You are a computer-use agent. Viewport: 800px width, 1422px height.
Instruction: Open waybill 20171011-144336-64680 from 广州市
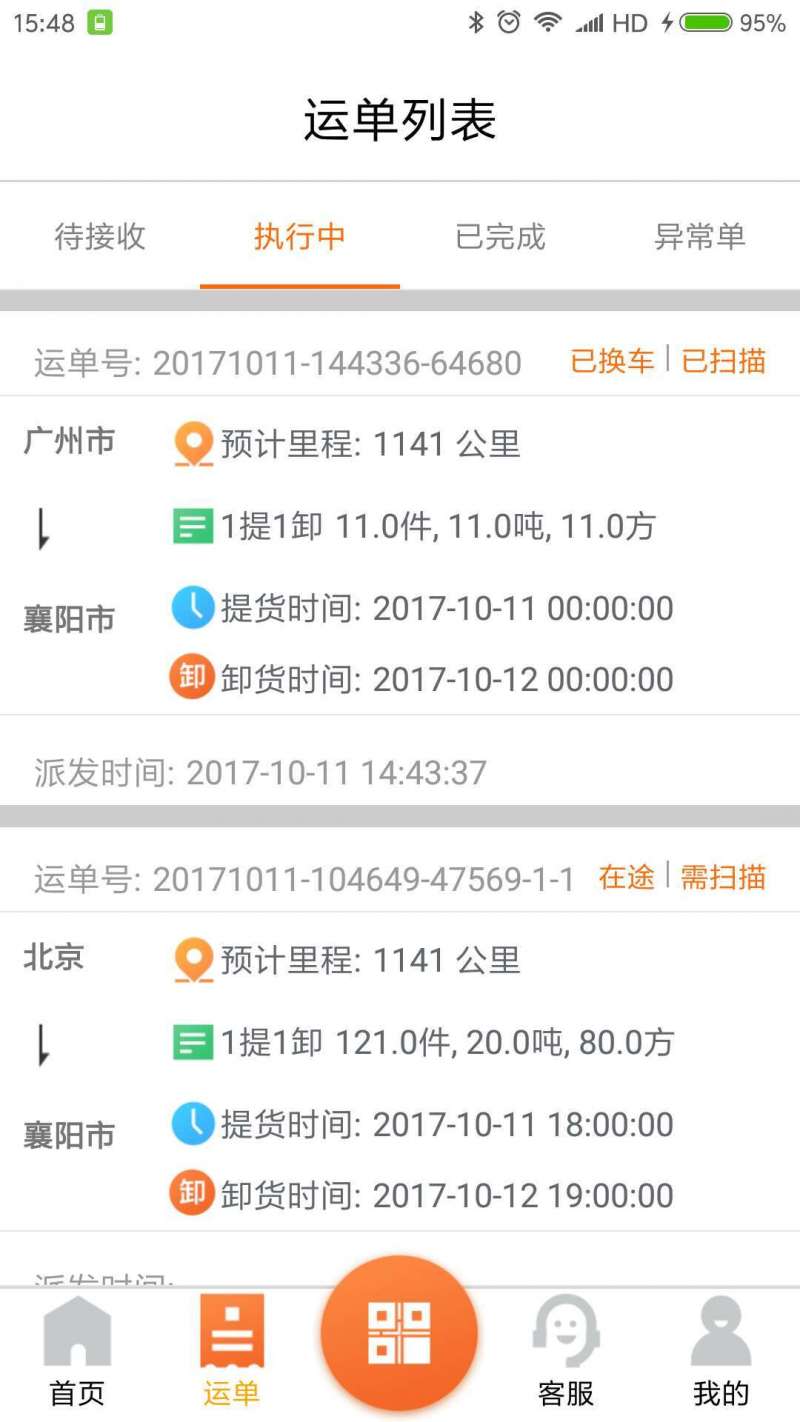point(400,556)
